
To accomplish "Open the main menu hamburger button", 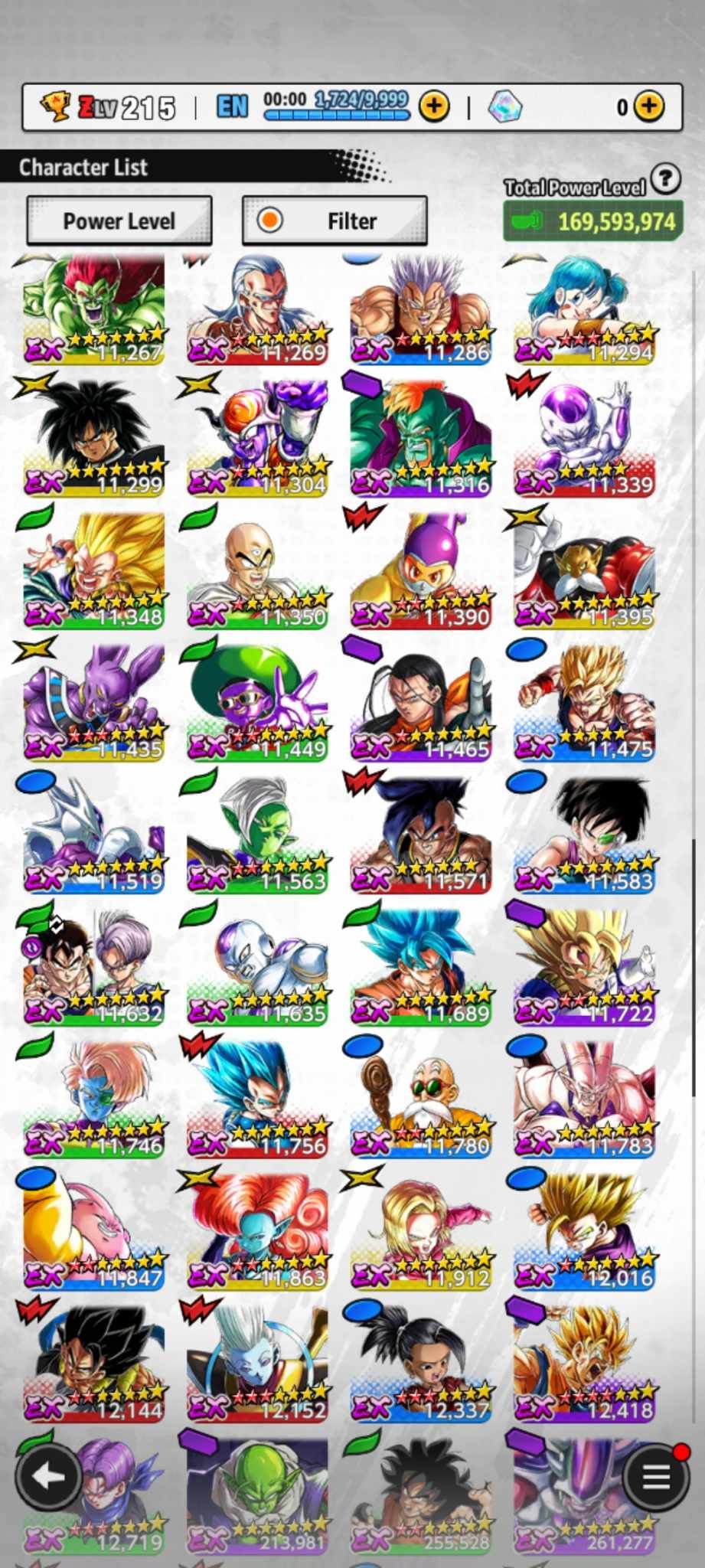I will (x=655, y=1477).
